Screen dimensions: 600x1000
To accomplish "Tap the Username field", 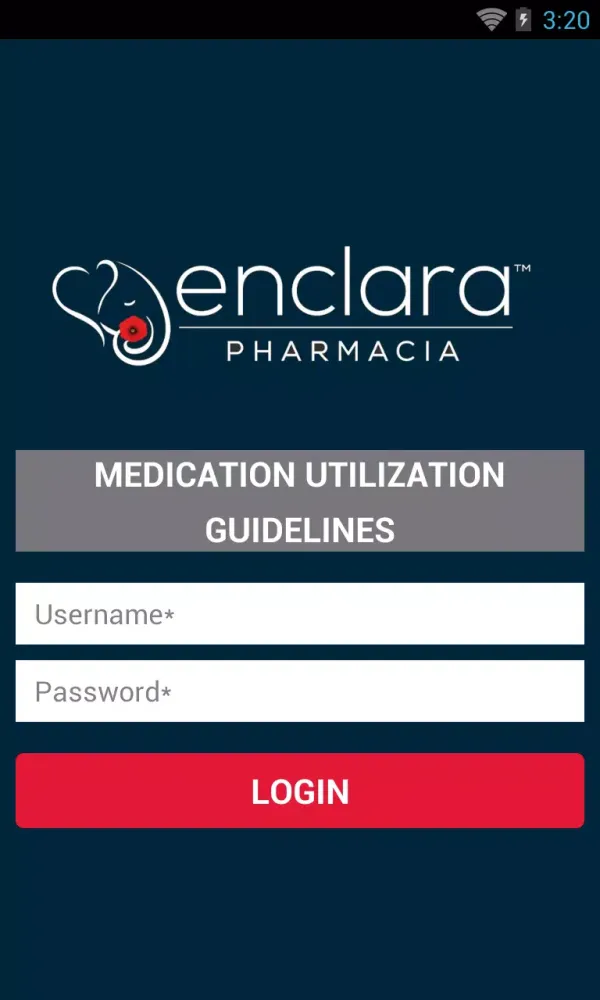I will click(x=300, y=614).
